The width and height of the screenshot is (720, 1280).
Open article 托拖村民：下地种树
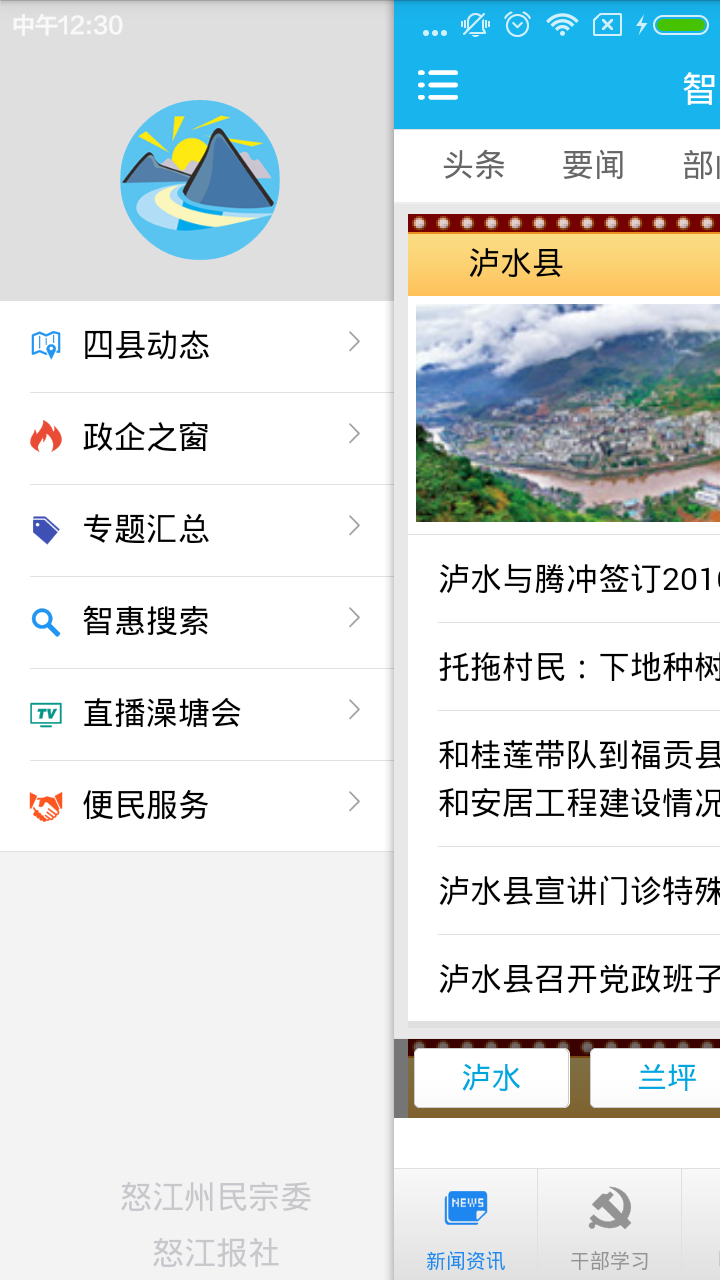point(578,667)
